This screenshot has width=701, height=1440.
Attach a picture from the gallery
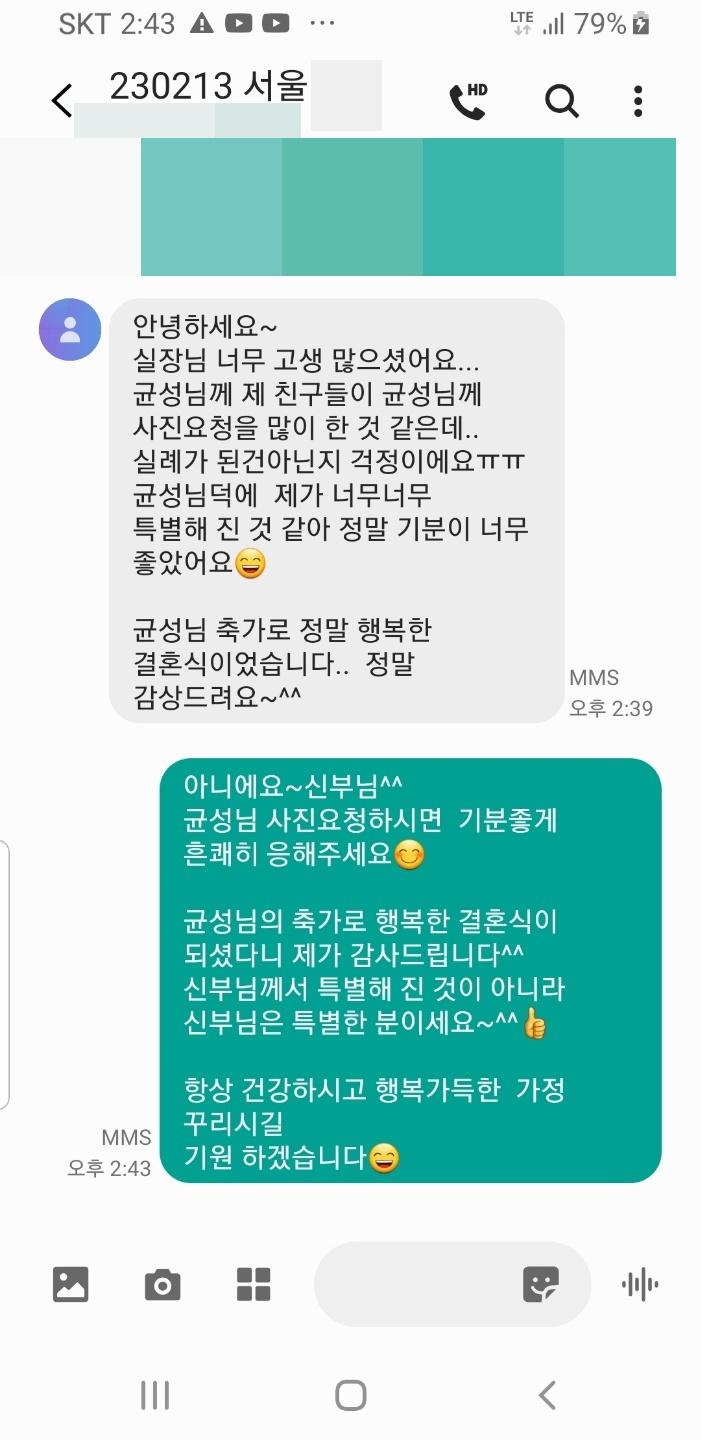(x=71, y=1284)
